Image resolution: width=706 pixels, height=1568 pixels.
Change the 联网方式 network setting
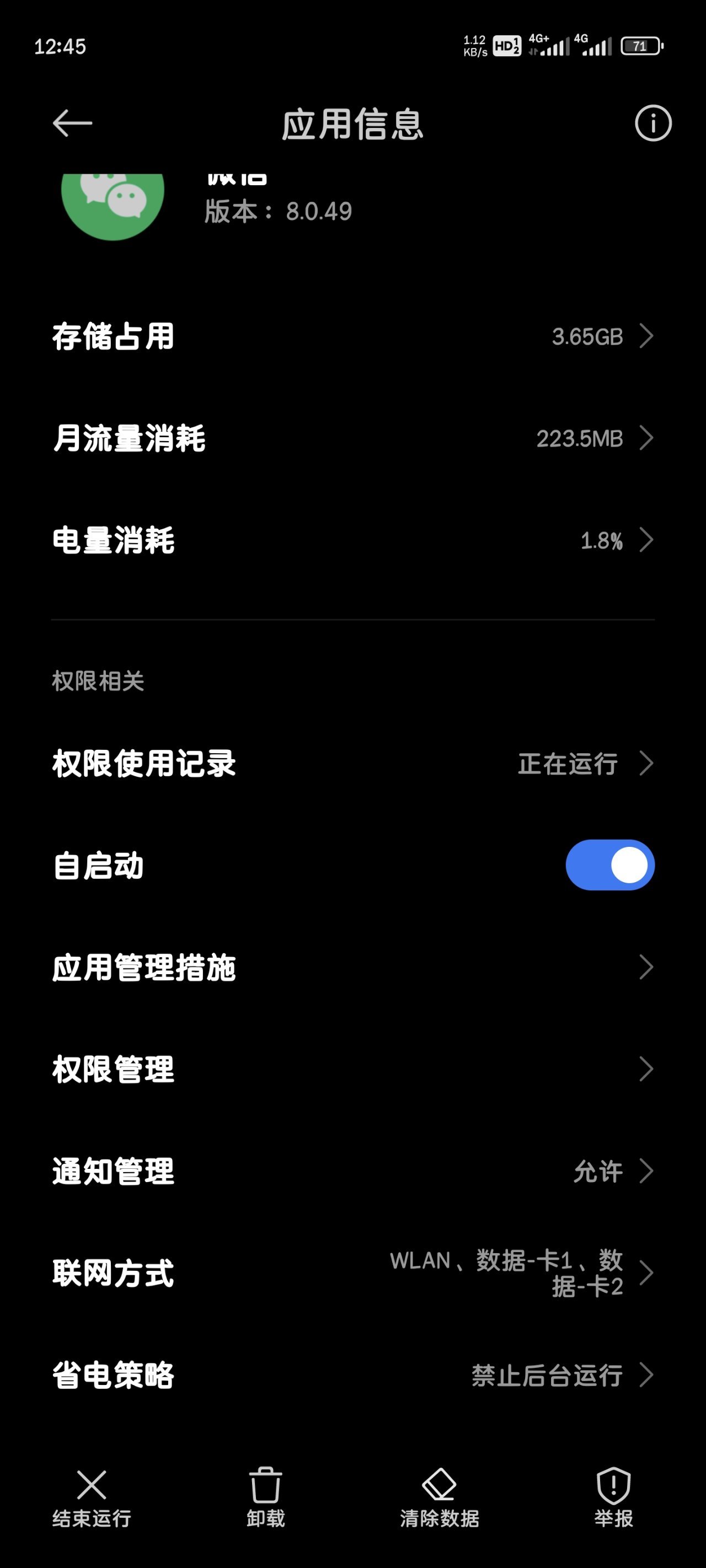point(352,1273)
